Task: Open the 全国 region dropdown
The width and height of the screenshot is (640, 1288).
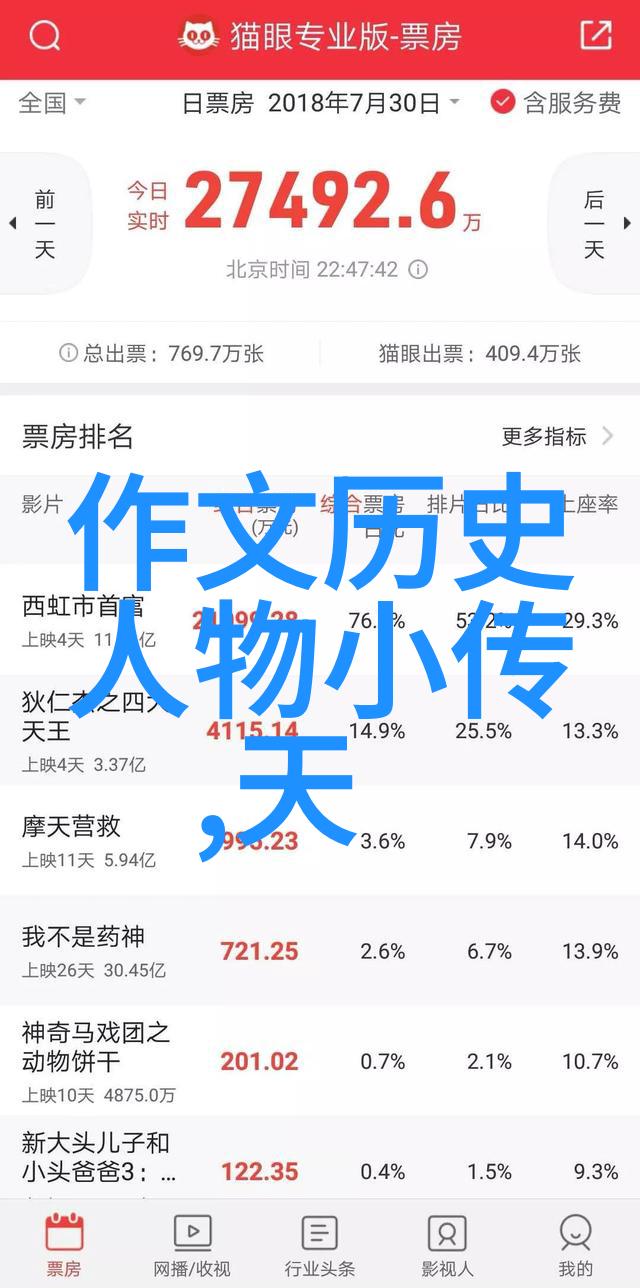Action: [x=52, y=102]
